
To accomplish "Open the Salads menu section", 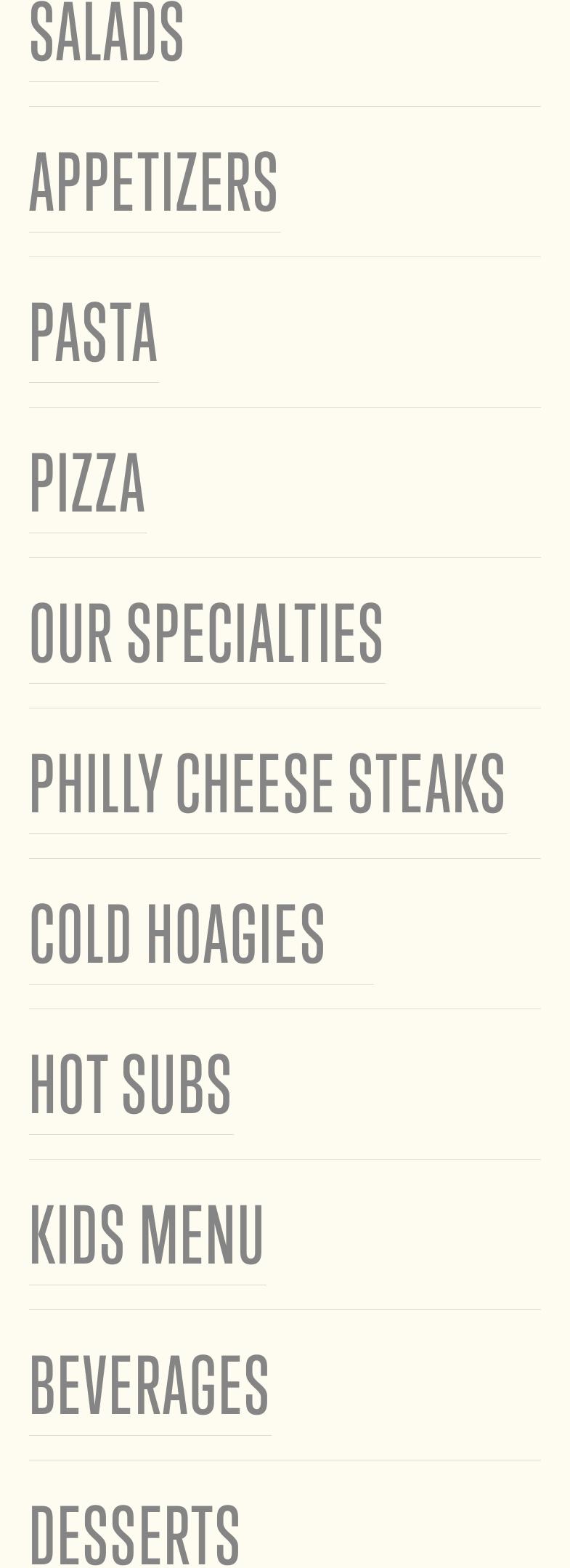I will (106, 33).
